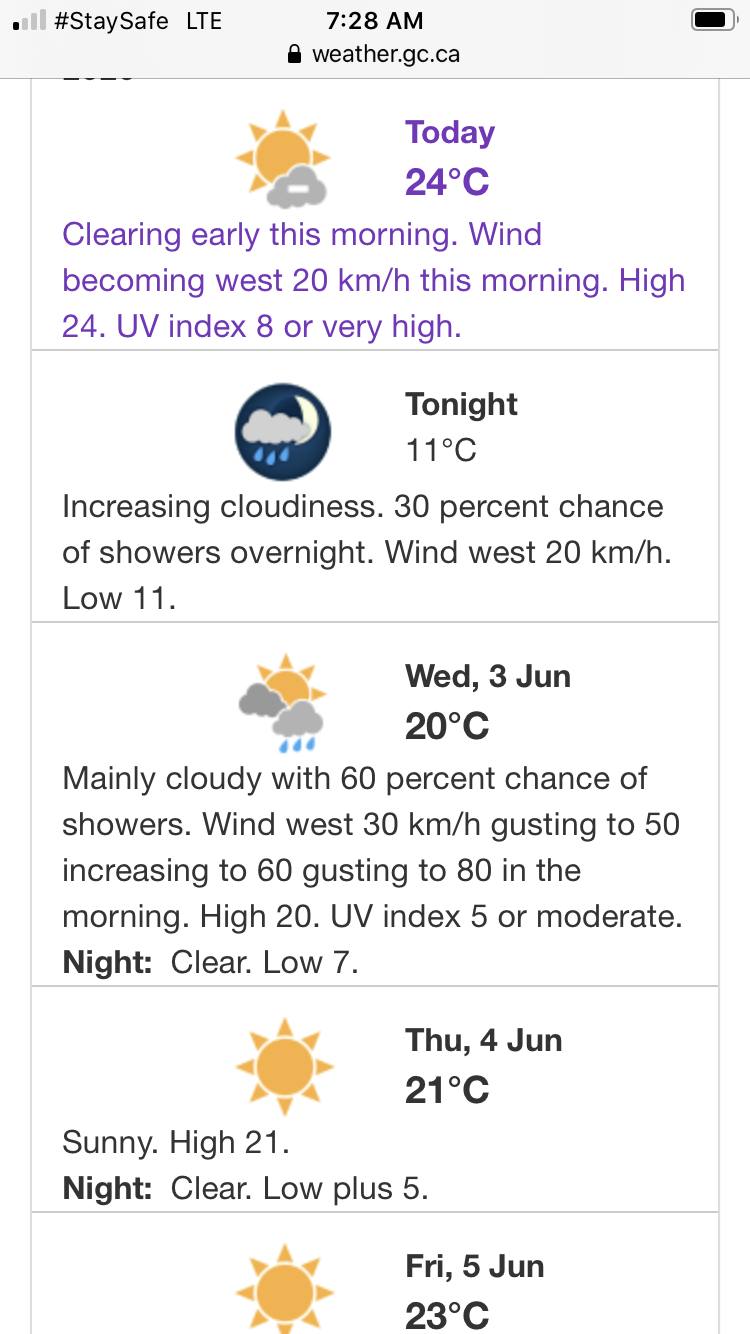This screenshot has width=750, height=1334.
Task: Open the purple Today 24°C forecast link
Action: [449, 157]
